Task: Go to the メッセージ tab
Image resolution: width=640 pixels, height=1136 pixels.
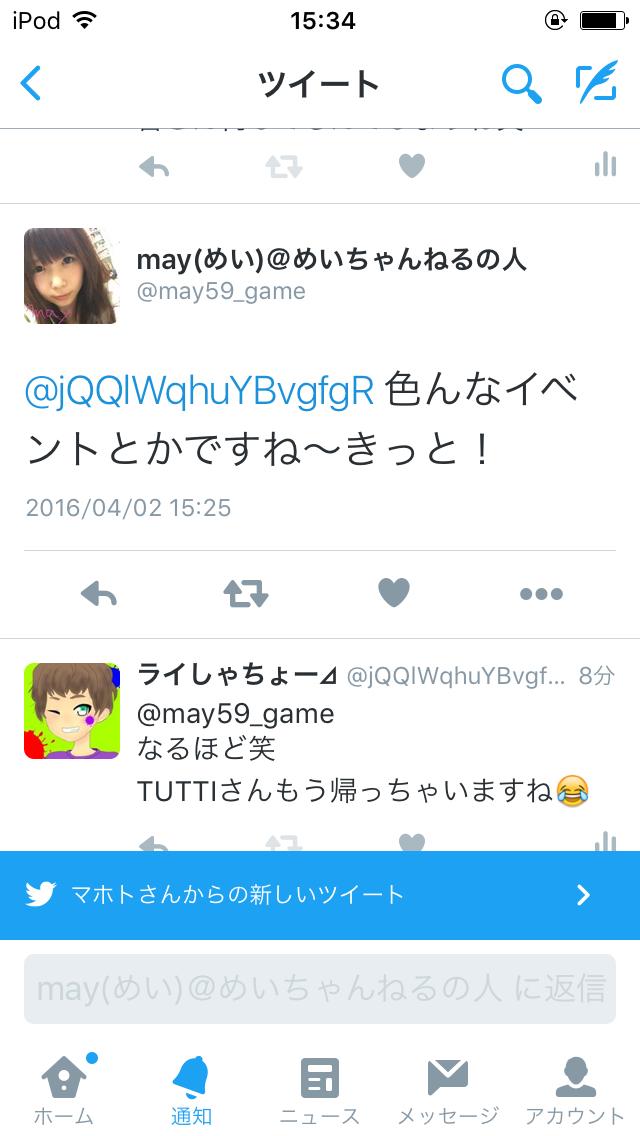Action: [447, 1090]
